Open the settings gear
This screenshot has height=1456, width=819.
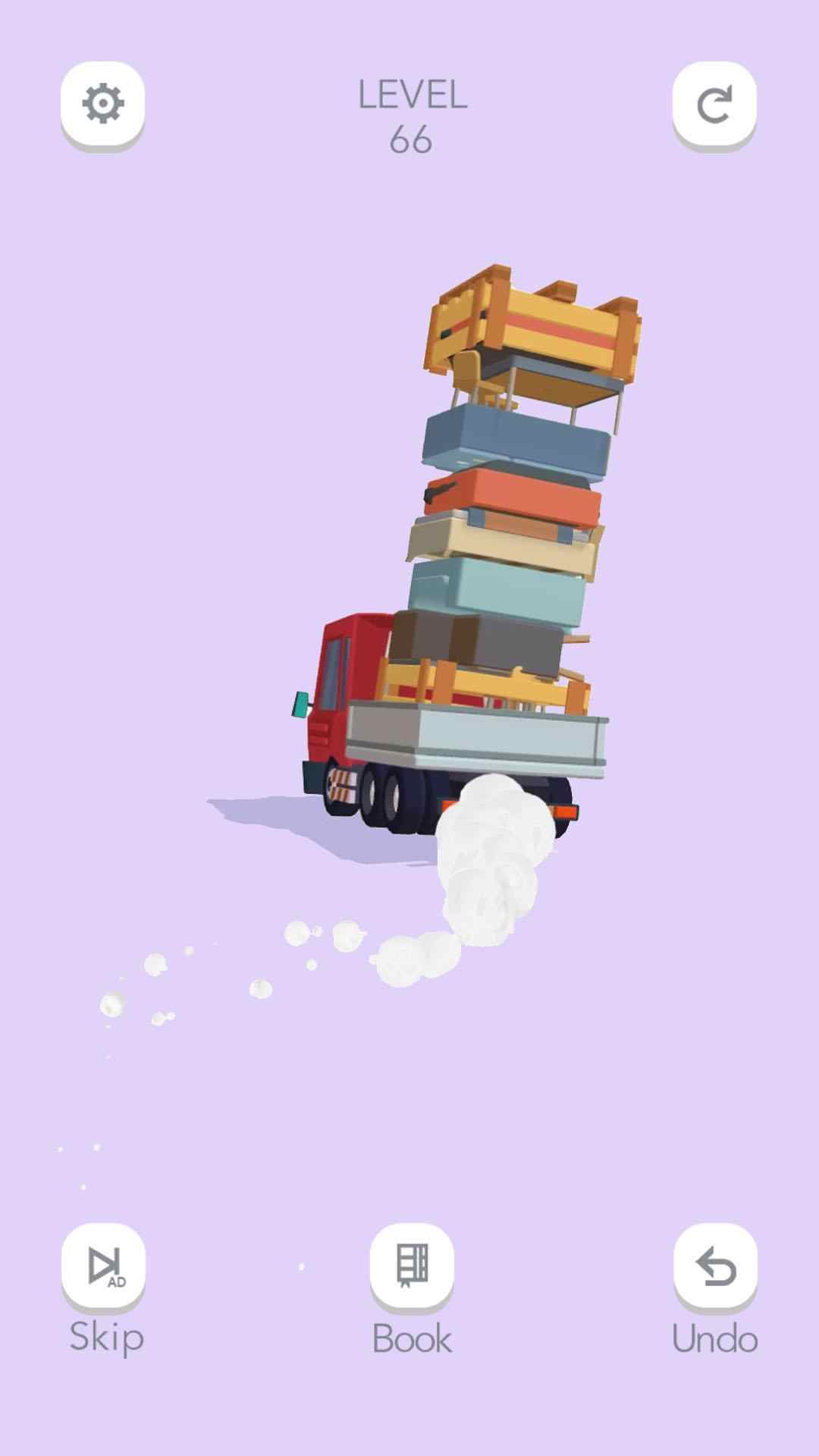(x=102, y=104)
